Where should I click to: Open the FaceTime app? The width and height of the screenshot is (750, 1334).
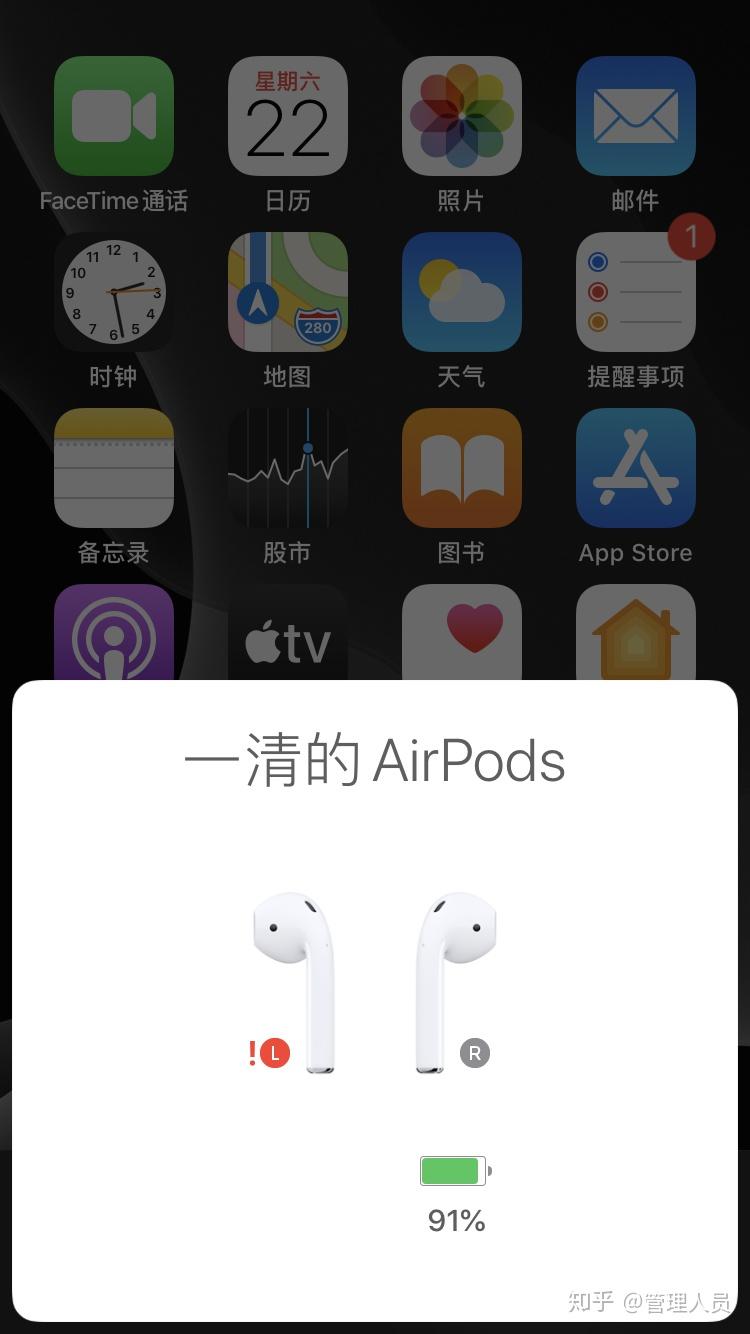pos(114,116)
